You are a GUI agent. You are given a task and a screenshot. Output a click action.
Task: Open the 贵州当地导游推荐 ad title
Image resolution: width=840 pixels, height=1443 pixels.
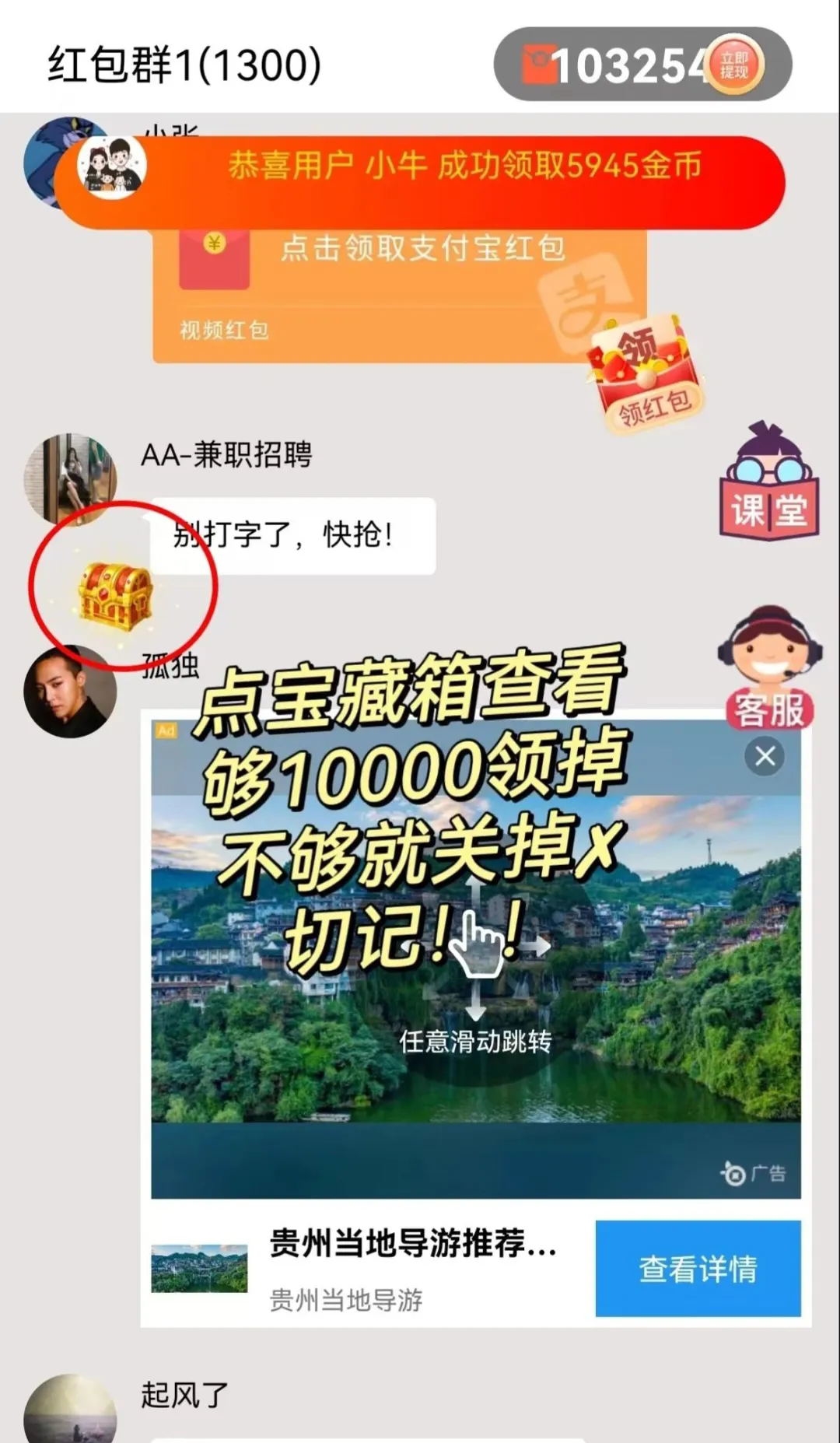pos(413,1242)
